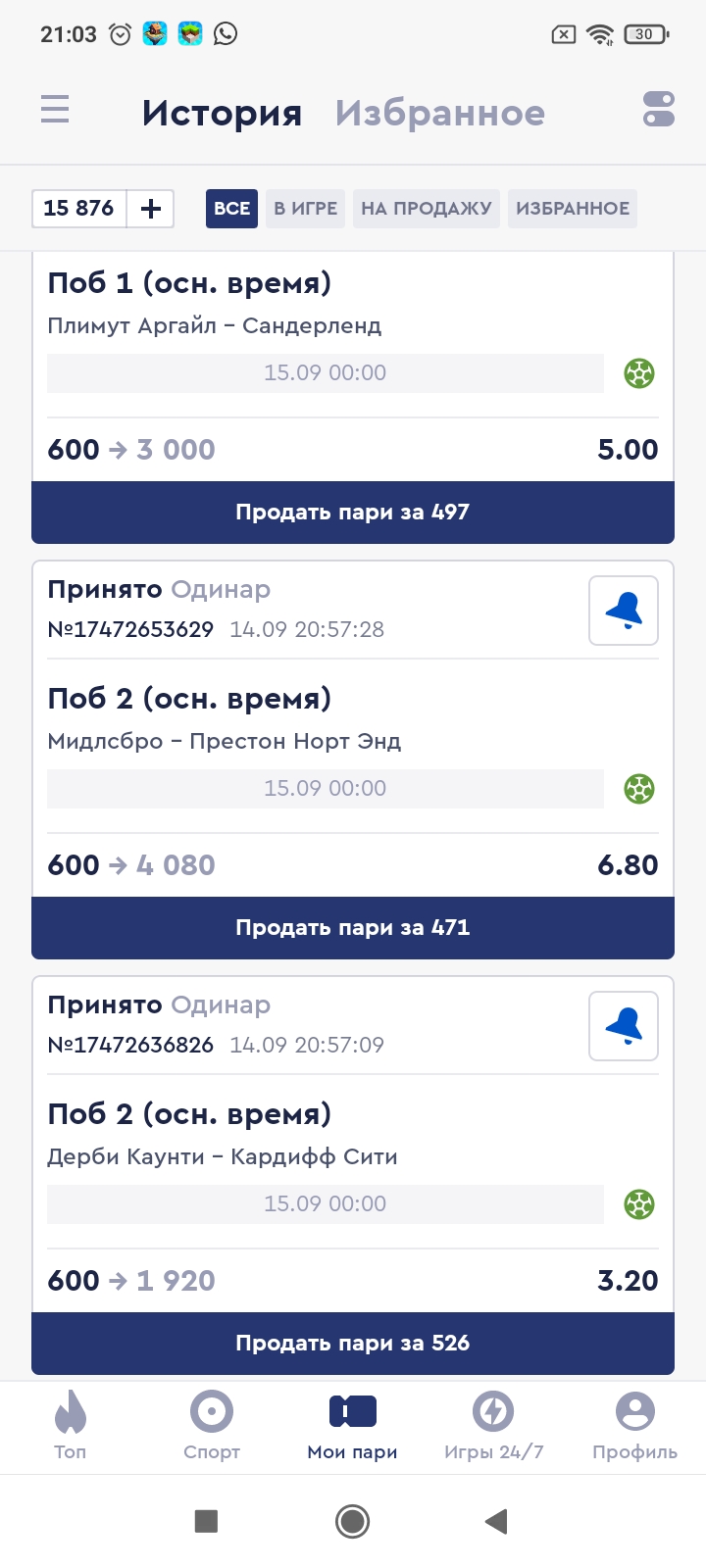This screenshot has width=706, height=1568.
Task: Sell the Плимут Аргайл bet for 497
Action: point(353,512)
